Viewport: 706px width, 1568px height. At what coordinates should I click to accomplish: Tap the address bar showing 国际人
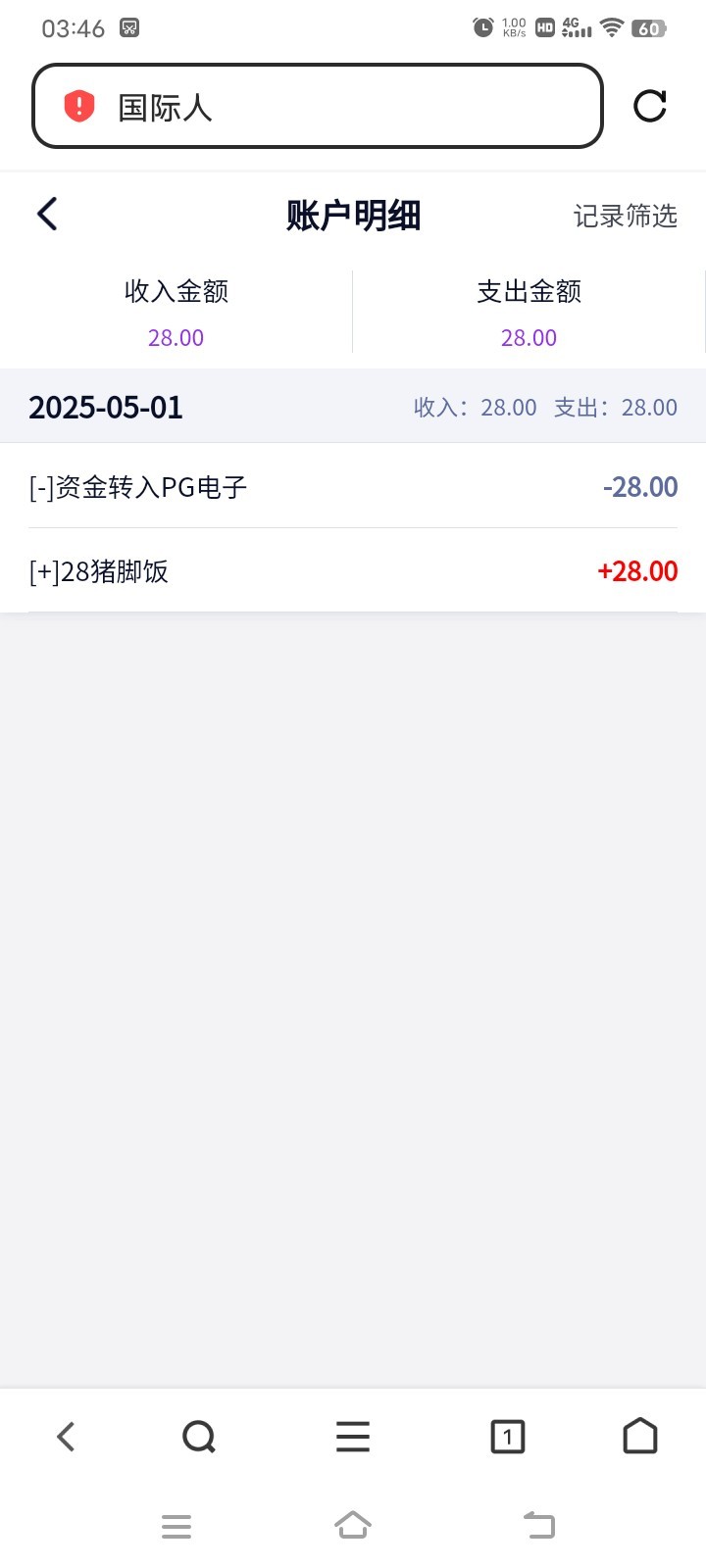coord(317,107)
